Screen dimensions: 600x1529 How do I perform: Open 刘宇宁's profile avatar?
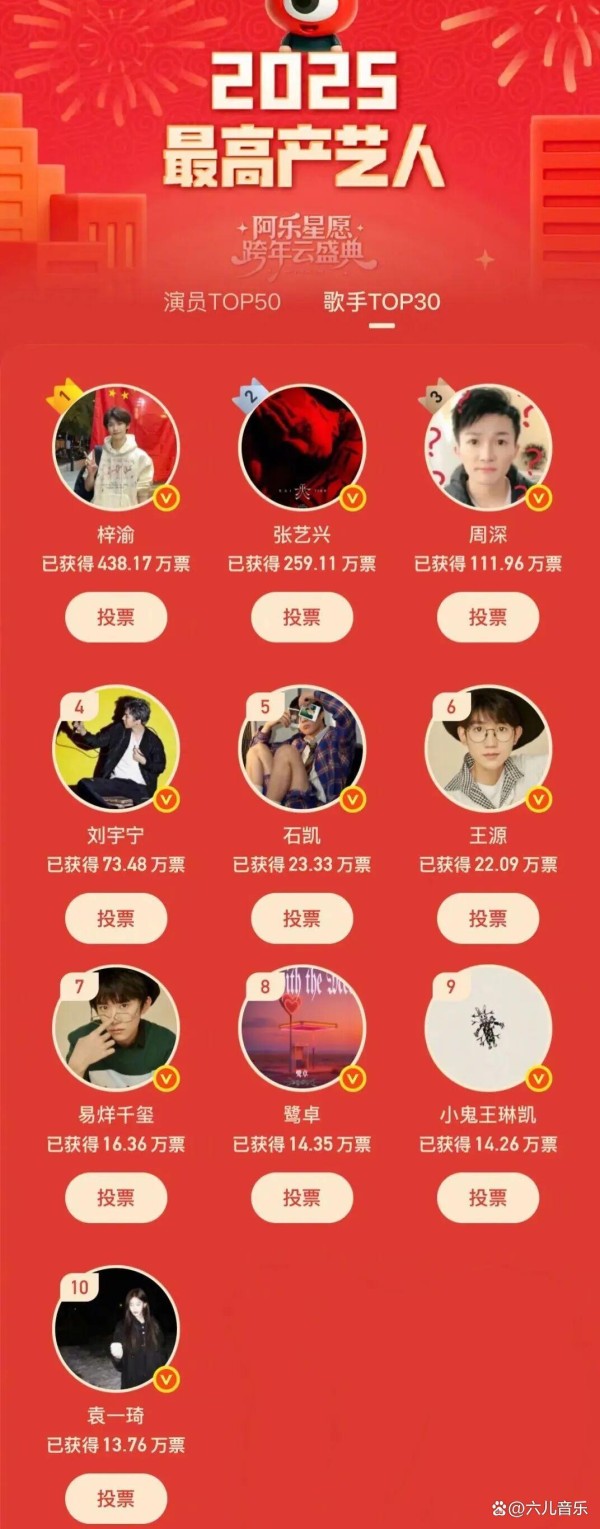coord(116,748)
